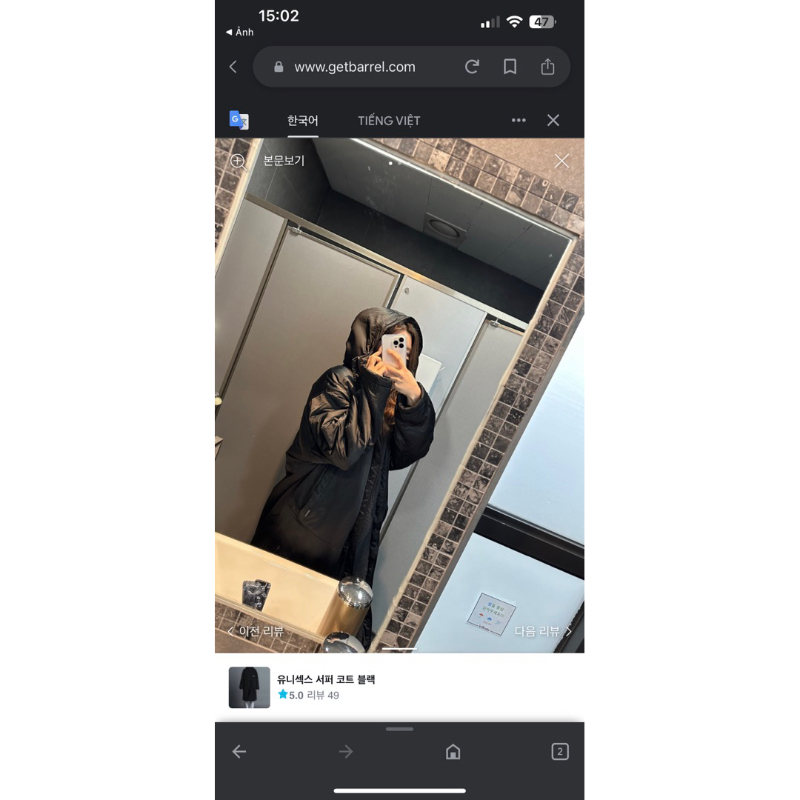Switch translation to TIẾNG VIỆT tab
Image resolution: width=800 pixels, height=800 pixels.
[389, 120]
